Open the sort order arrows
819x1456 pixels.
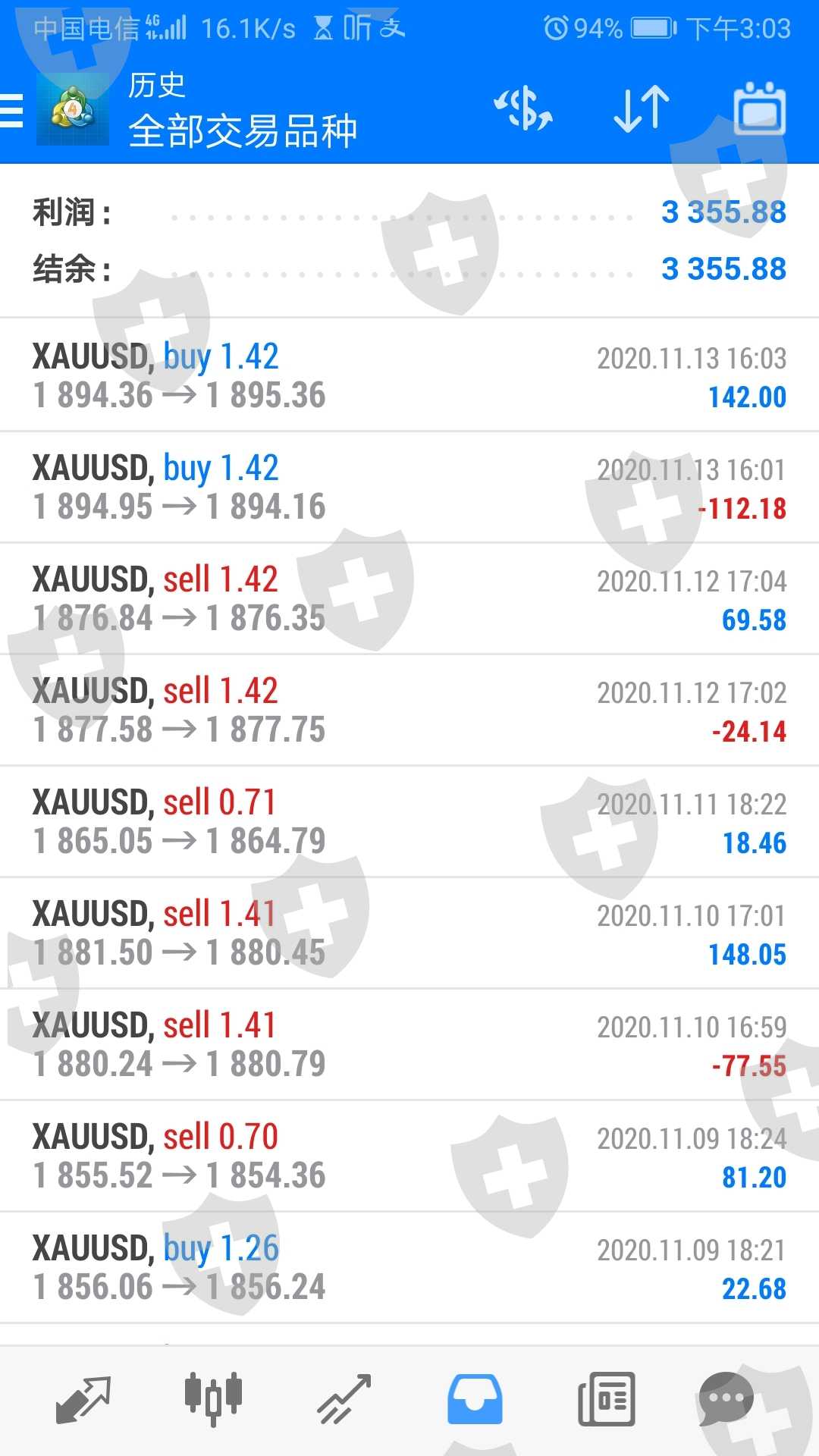click(641, 110)
